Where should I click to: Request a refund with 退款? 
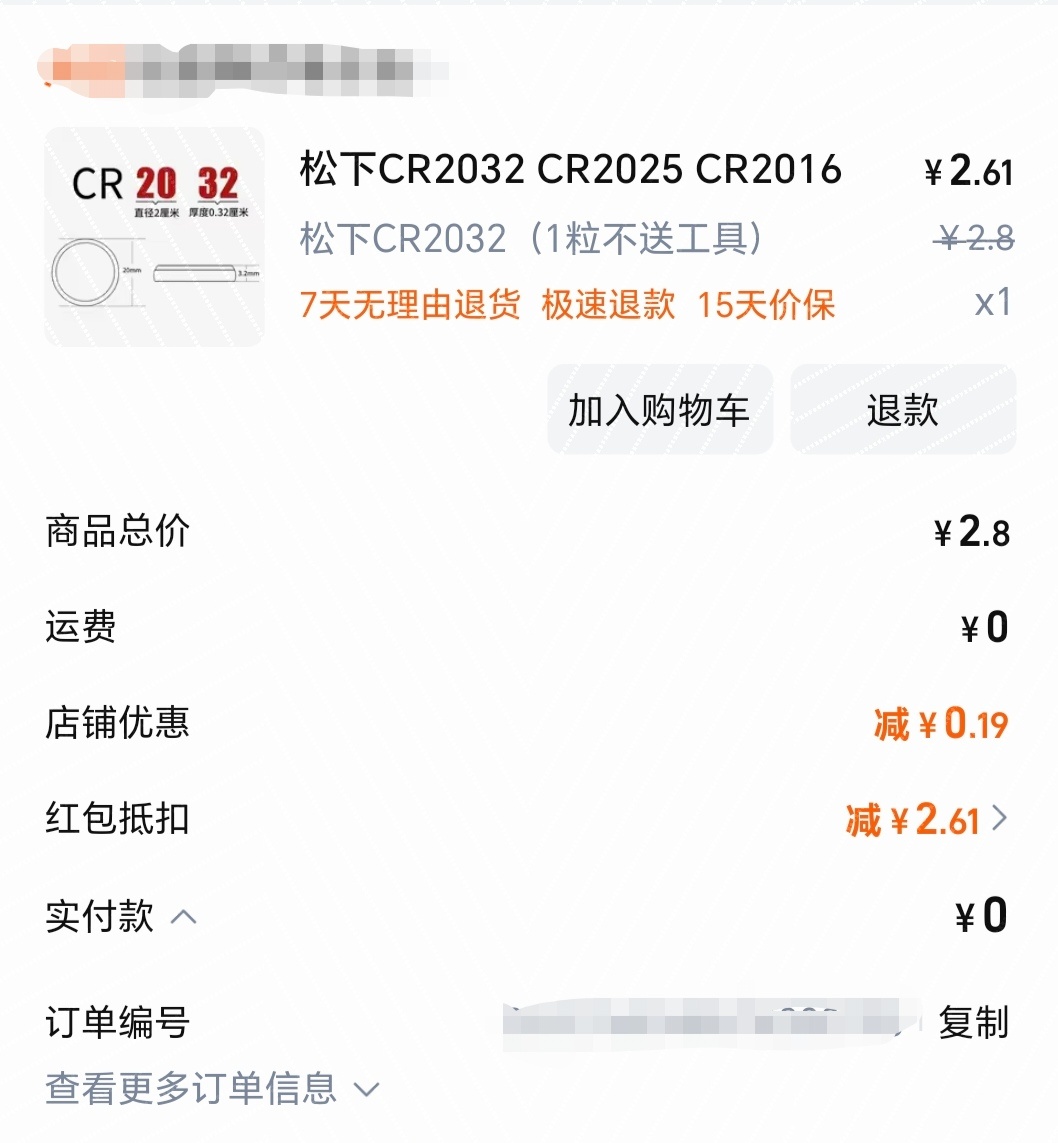point(902,410)
